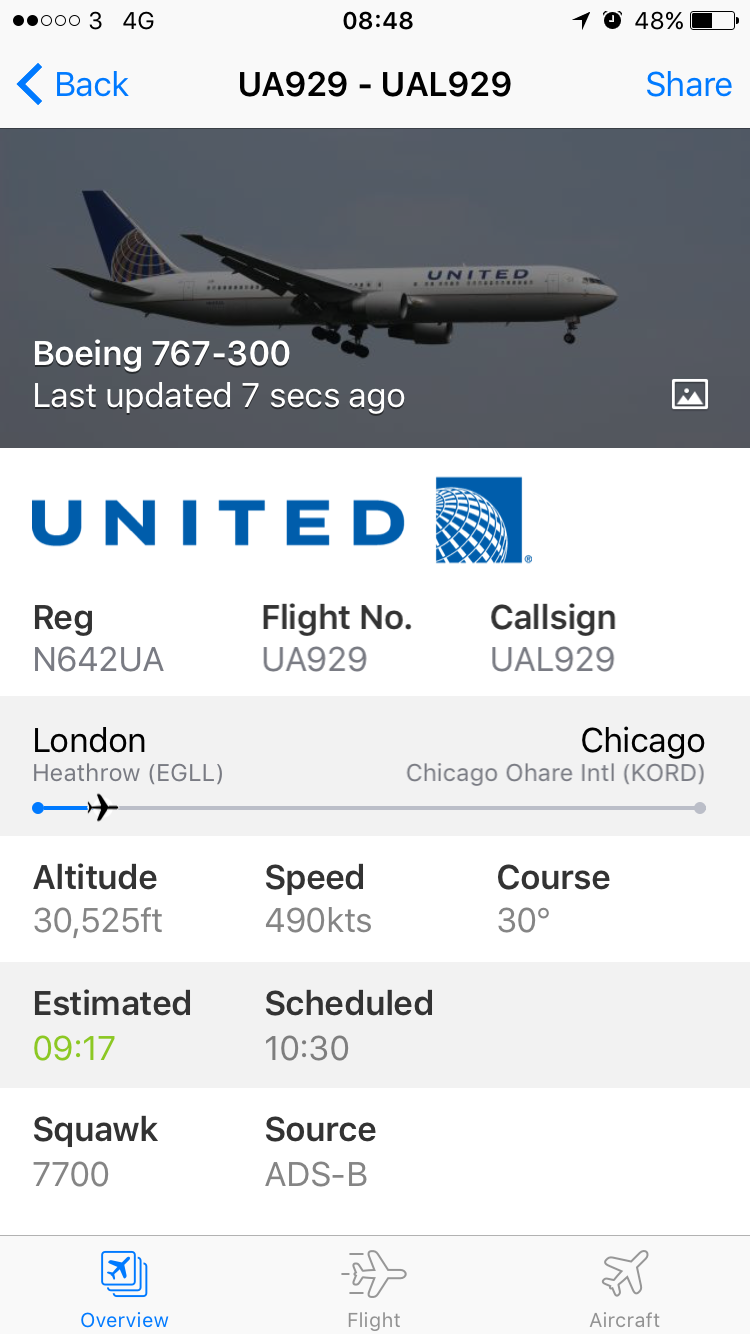Viewport: 750px width, 1334px height.
Task: Open the aircraft photo gallery icon
Action: pos(689,394)
